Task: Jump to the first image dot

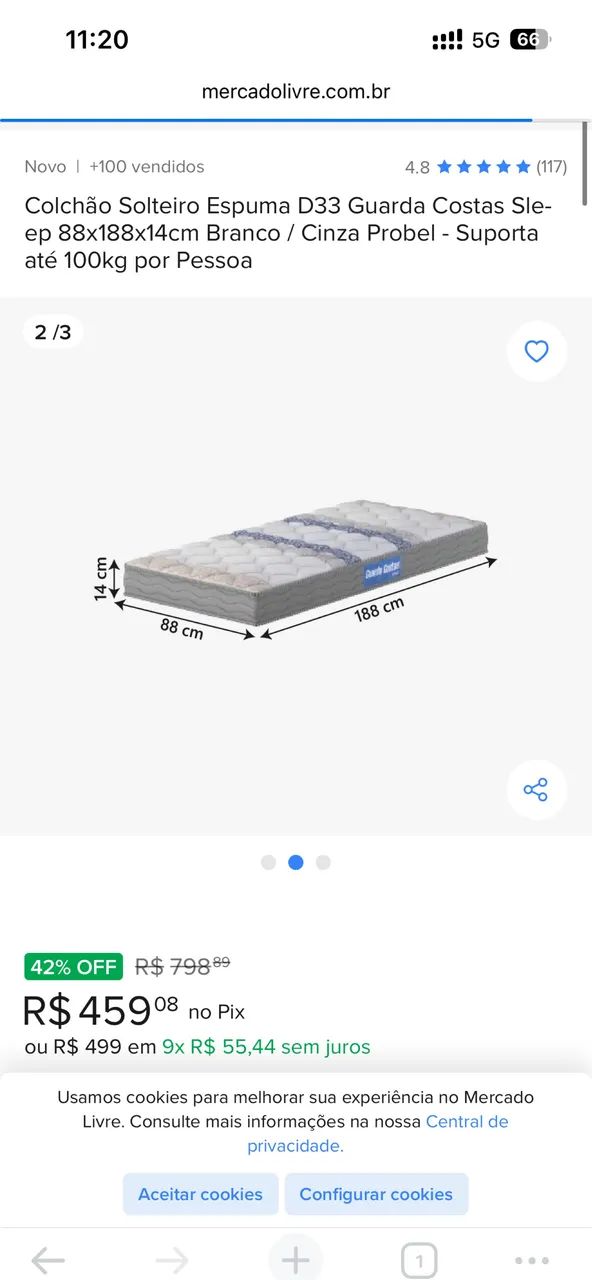Action: click(268, 862)
